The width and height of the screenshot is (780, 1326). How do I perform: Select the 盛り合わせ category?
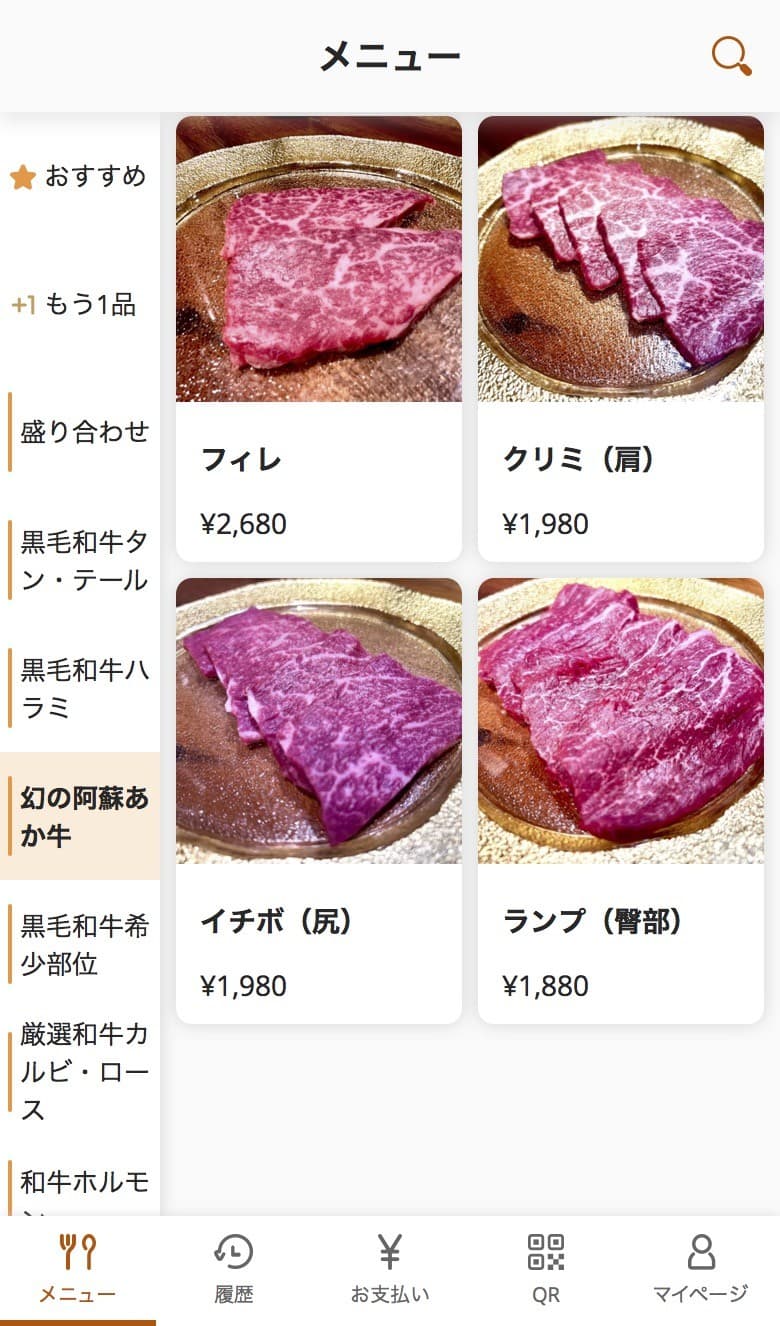[85, 432]
